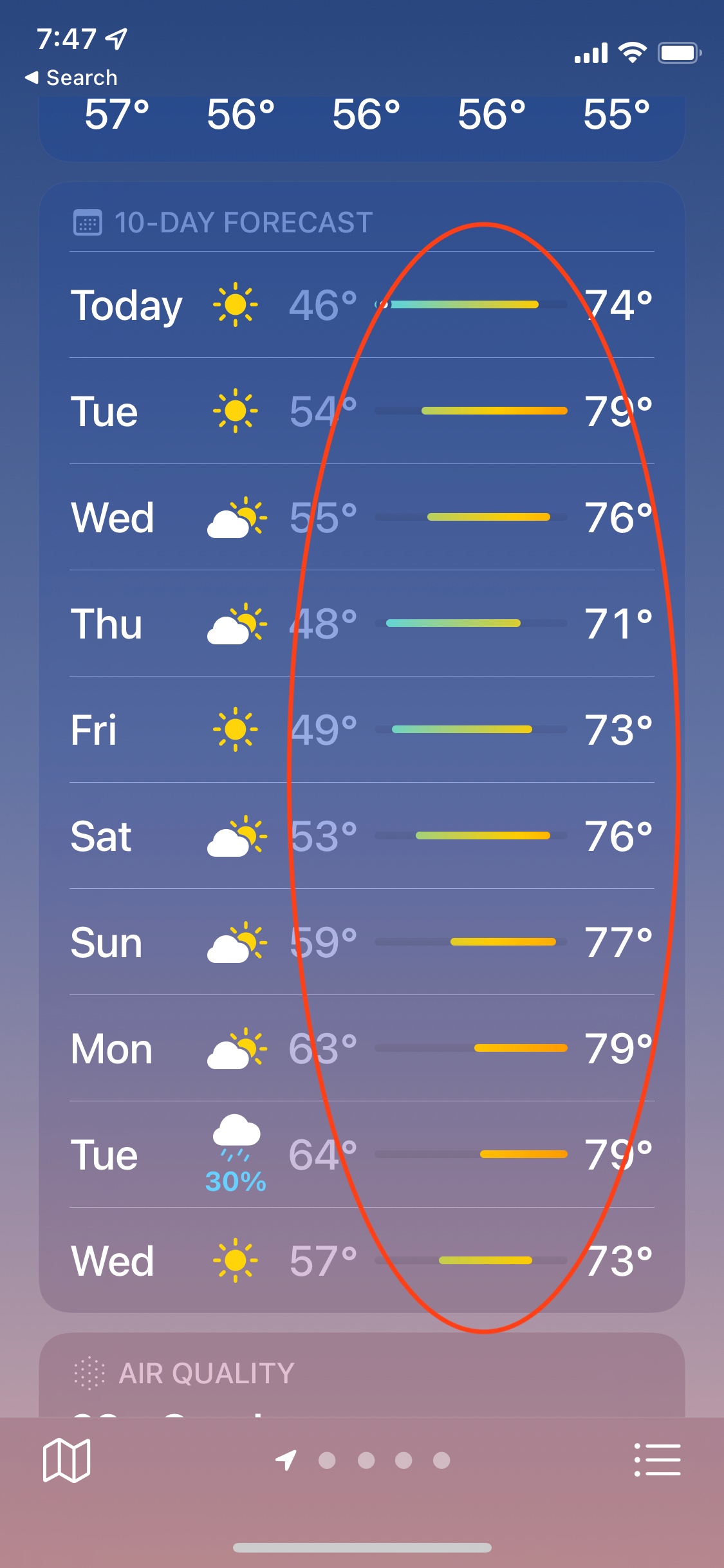Open the weather map icon

coord(66,1460)
